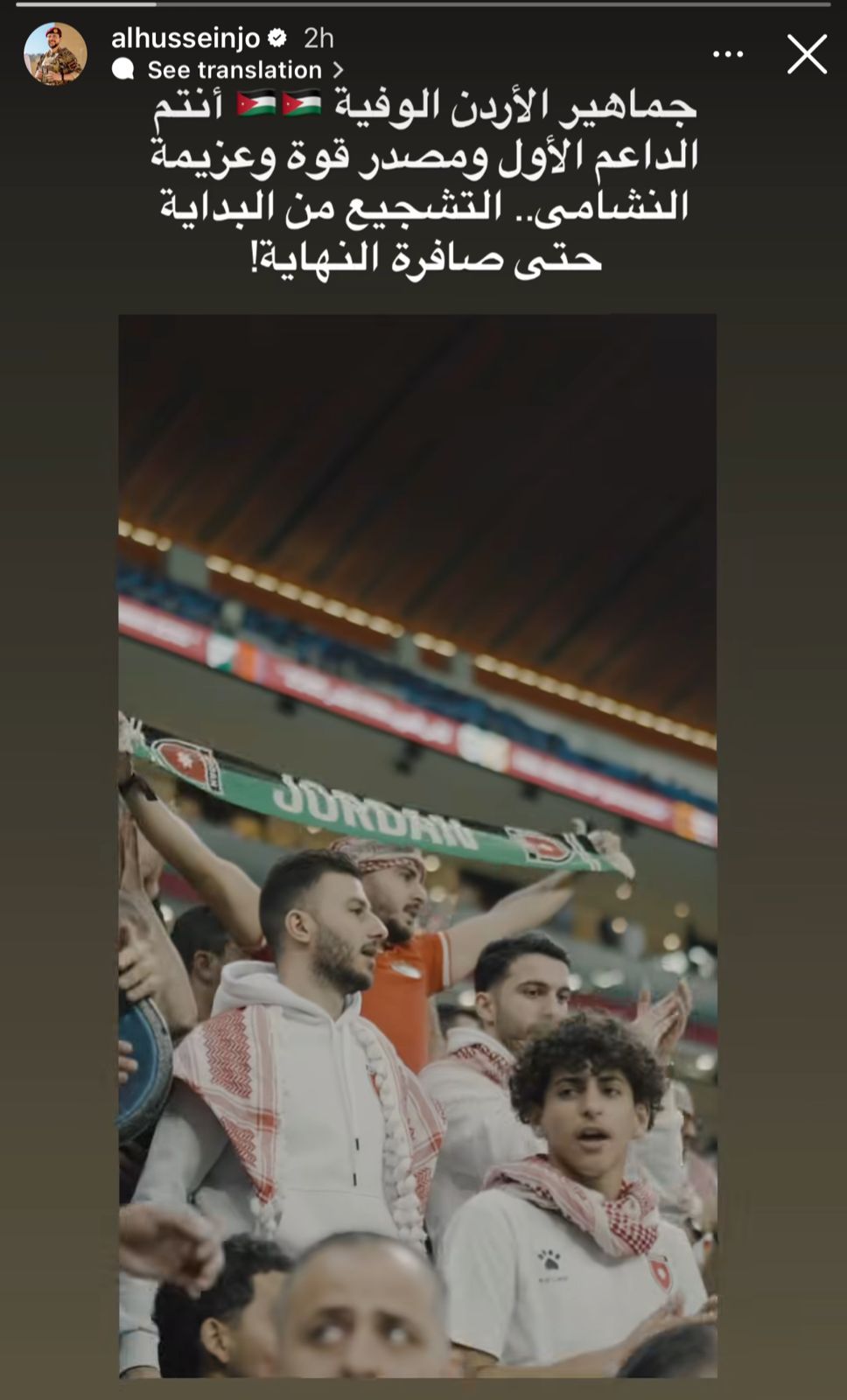Close the story viewer
Screen dimensions: 847x1400
pyautogui.click(x=806, y=54)
